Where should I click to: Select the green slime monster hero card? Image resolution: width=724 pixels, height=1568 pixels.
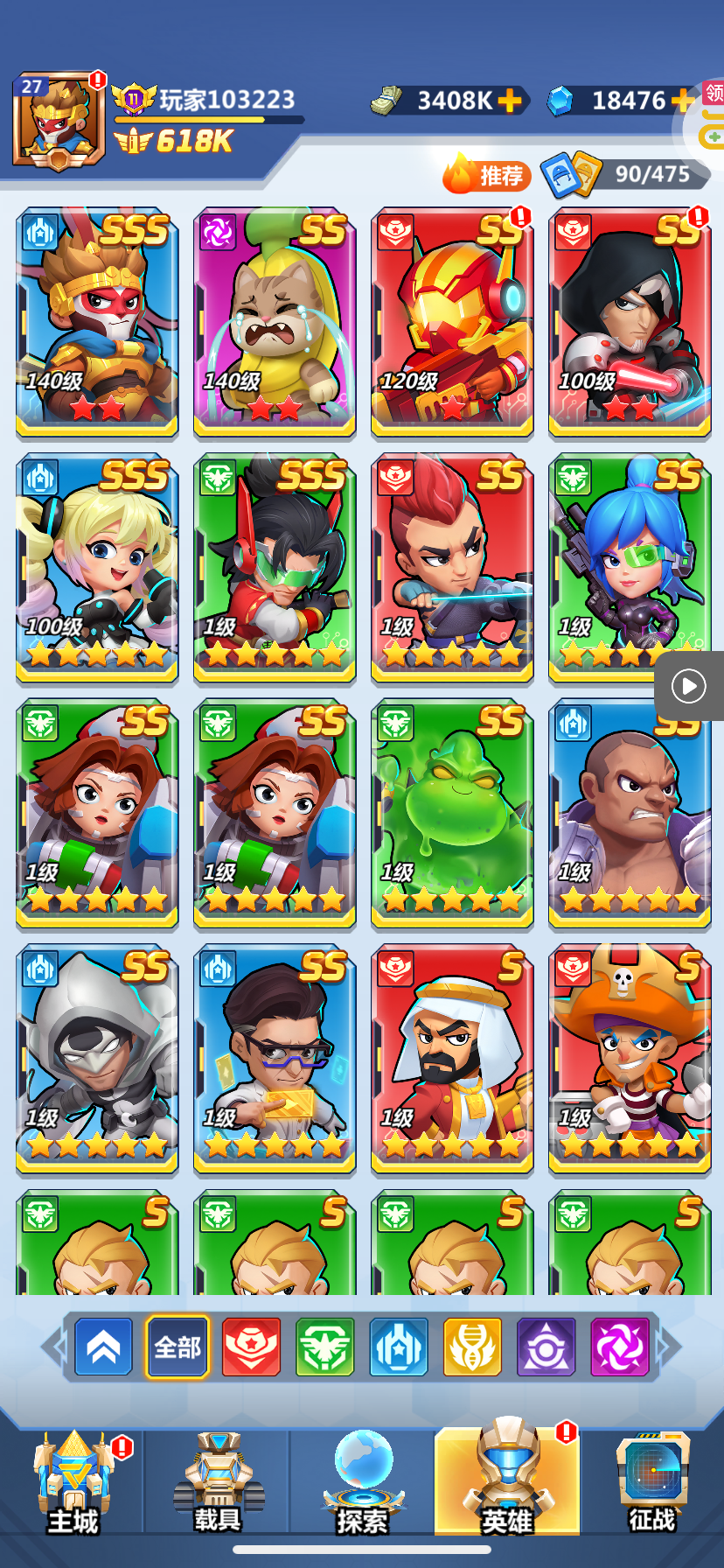tap(452, 813)
